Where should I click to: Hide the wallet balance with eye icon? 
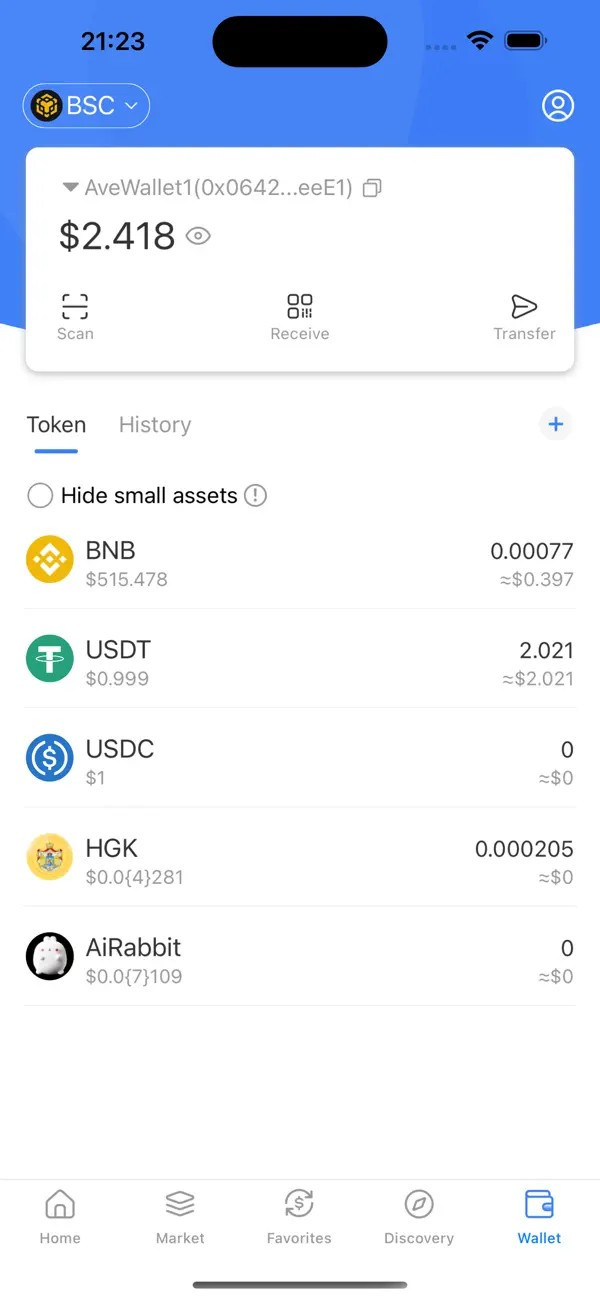(x=199, y=236)
